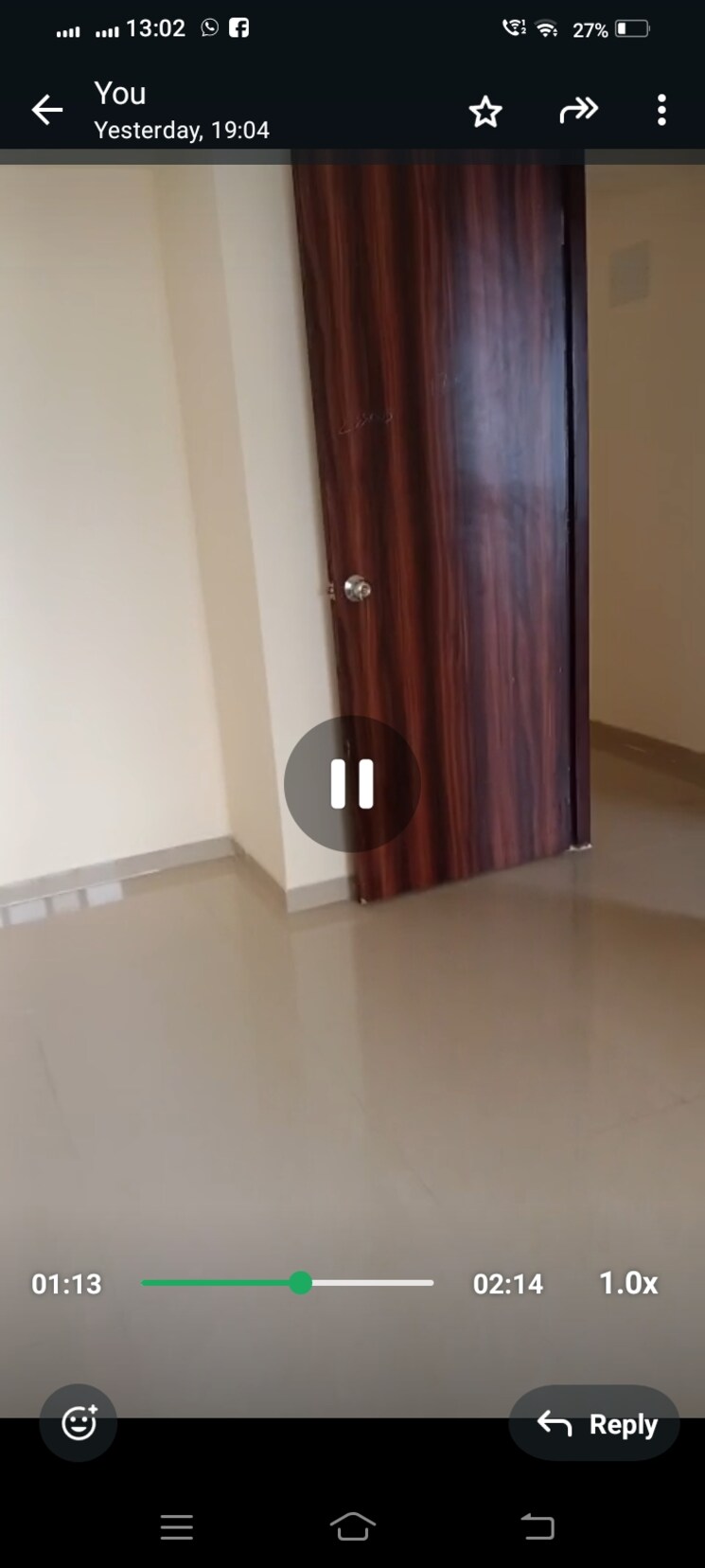Tap 'Yesterday, 19:04' timestamp
705x1568 pixels.
[x=180, y=130]
